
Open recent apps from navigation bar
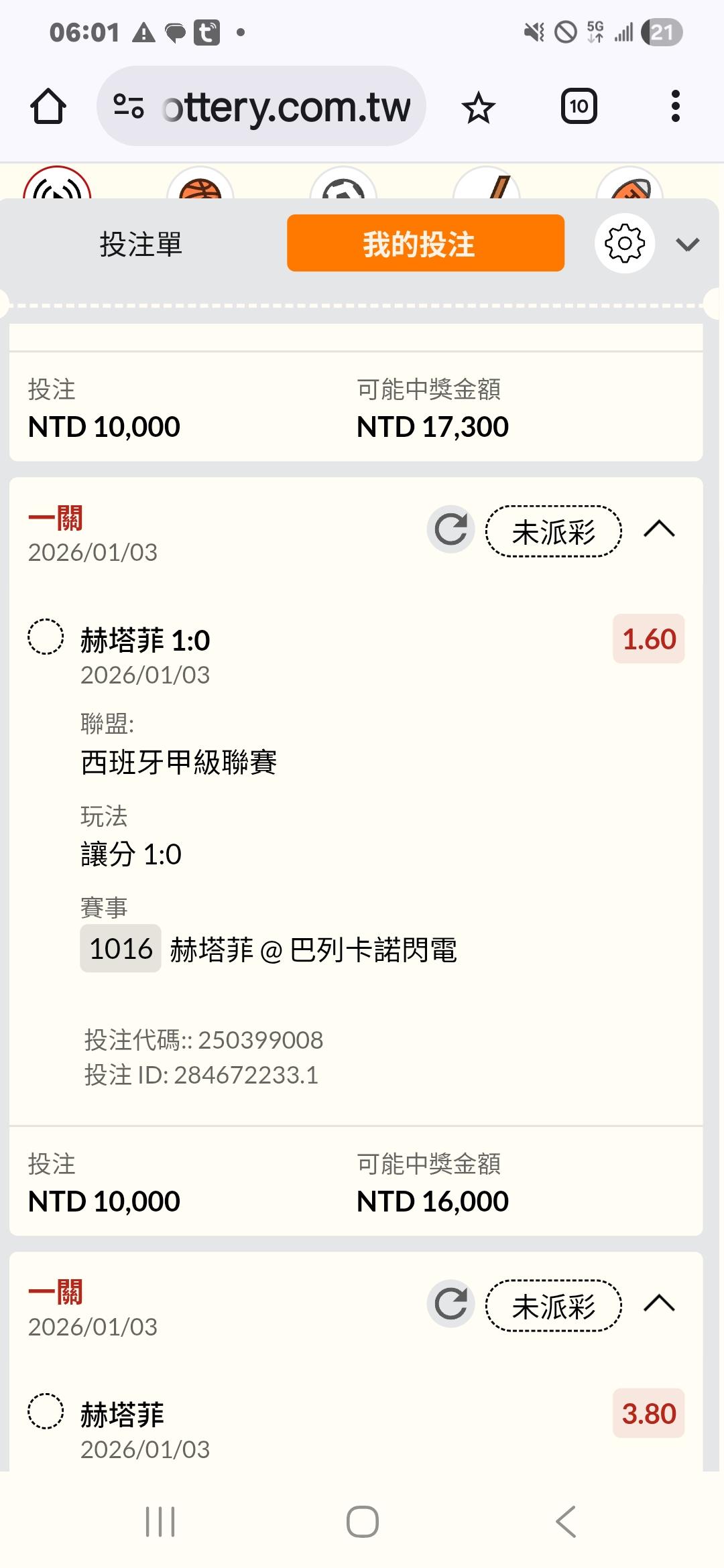tap(160, 1521)
